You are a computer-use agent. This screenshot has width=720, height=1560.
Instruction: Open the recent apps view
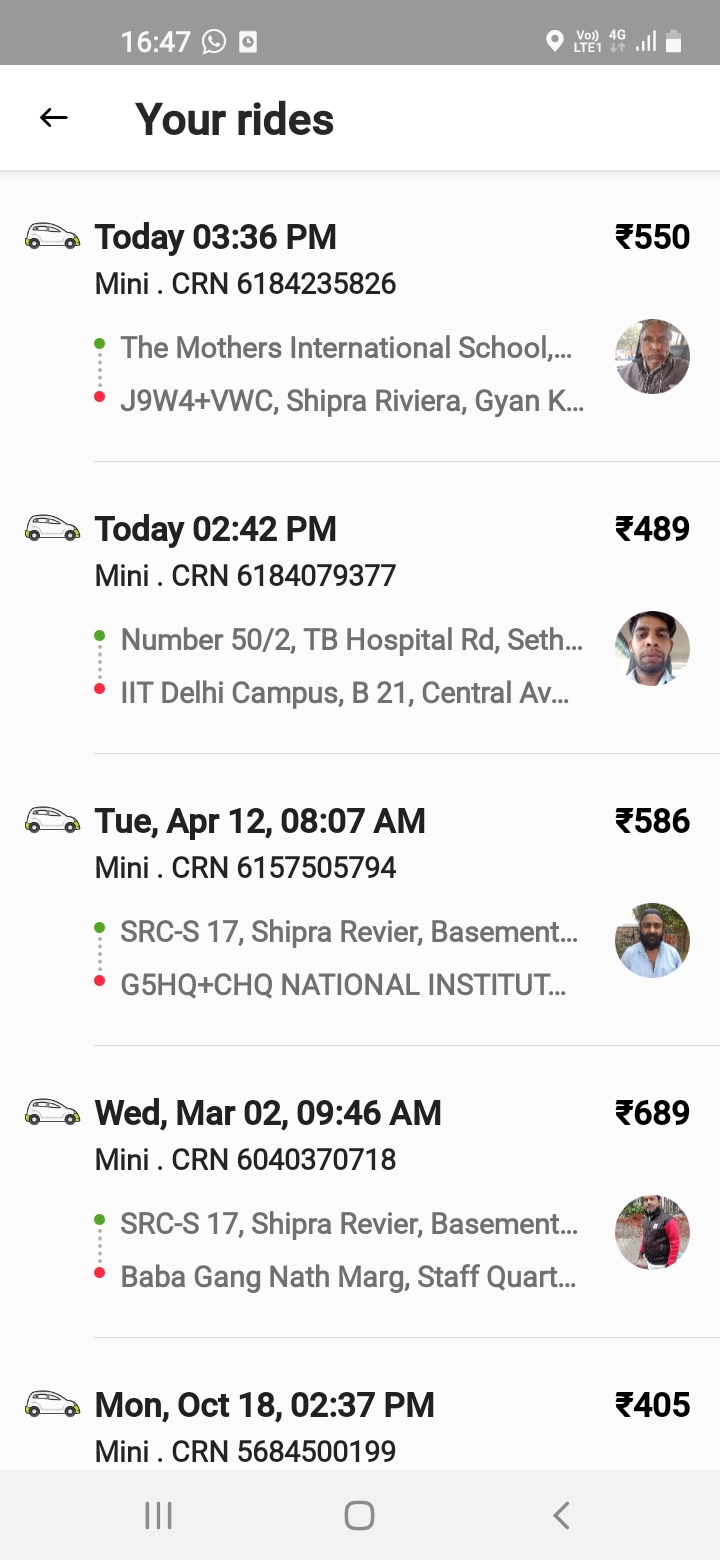coord(158,1516)
